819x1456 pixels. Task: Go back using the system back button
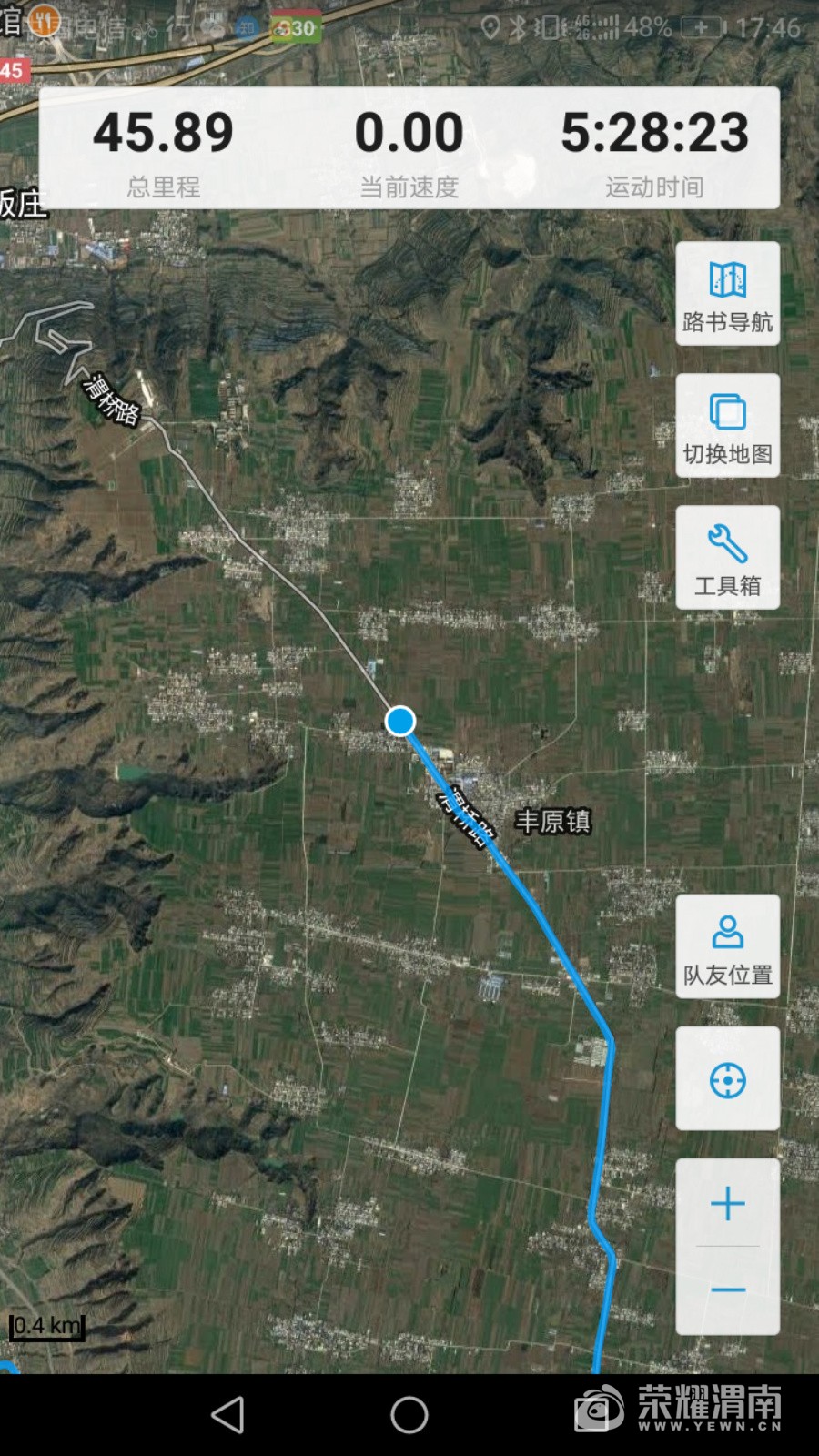(227, 1415)
